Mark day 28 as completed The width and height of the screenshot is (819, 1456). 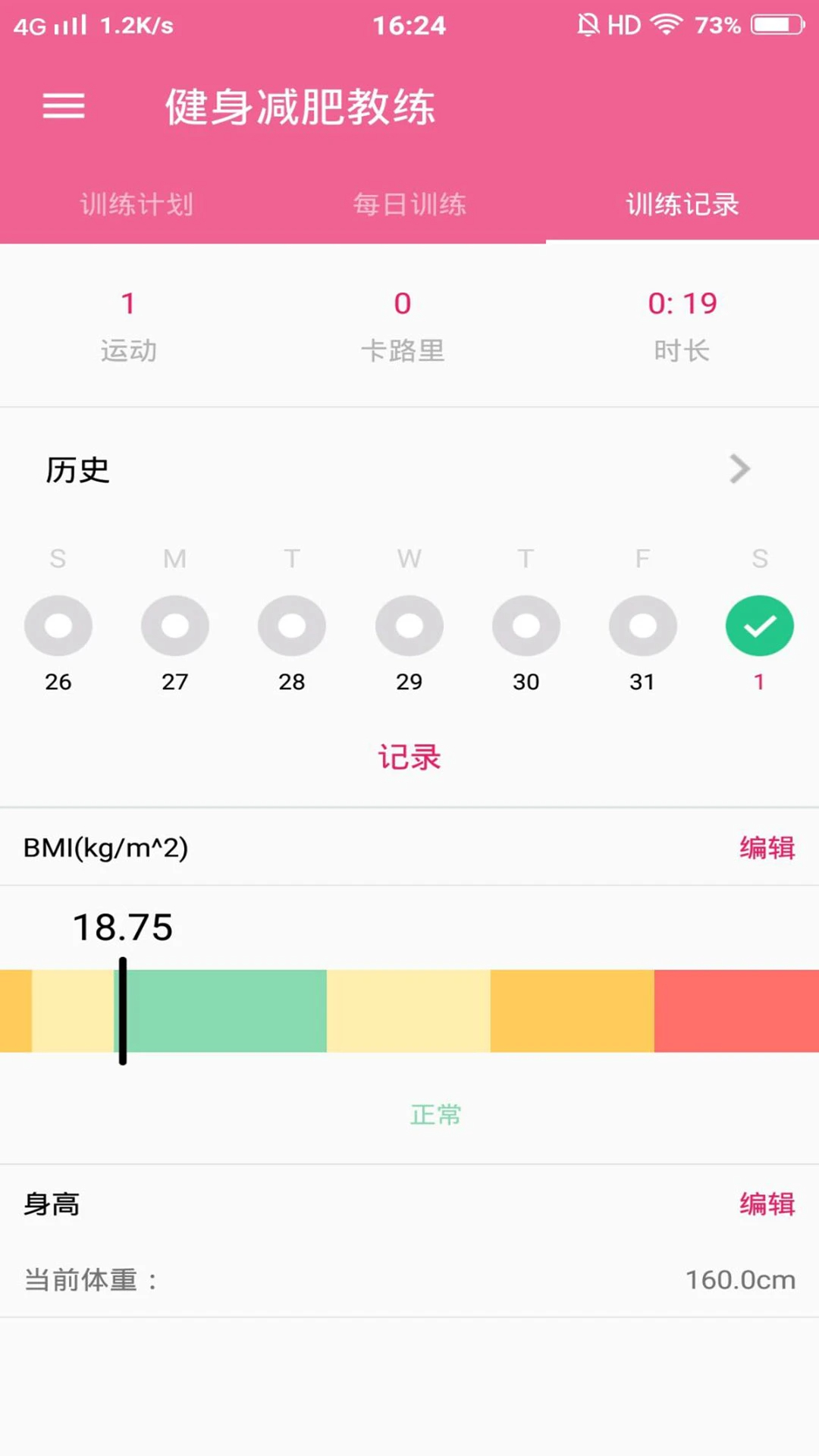pyautogui.click(x=292, y=625)
